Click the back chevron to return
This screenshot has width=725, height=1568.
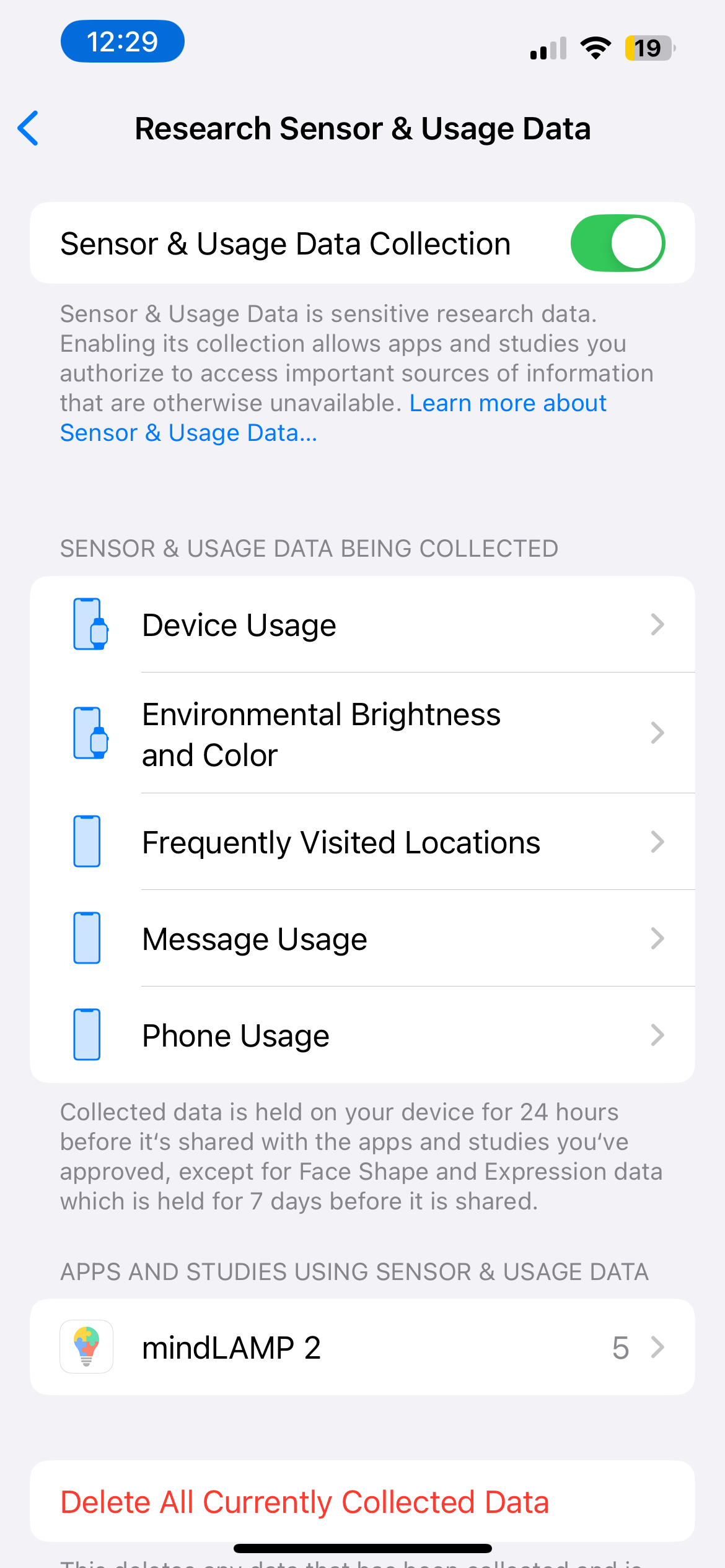tap(28, 128)
